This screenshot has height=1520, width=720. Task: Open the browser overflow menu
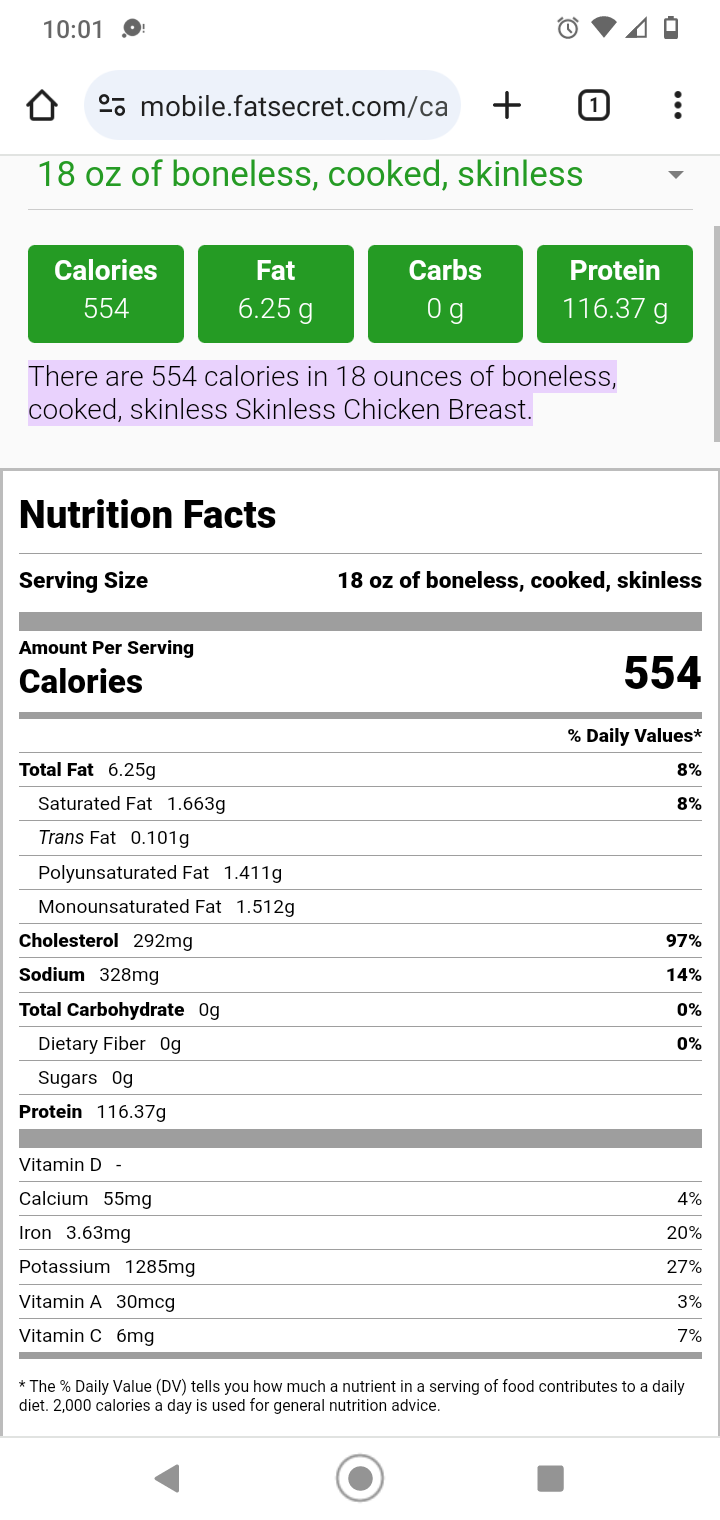(677, 105)
